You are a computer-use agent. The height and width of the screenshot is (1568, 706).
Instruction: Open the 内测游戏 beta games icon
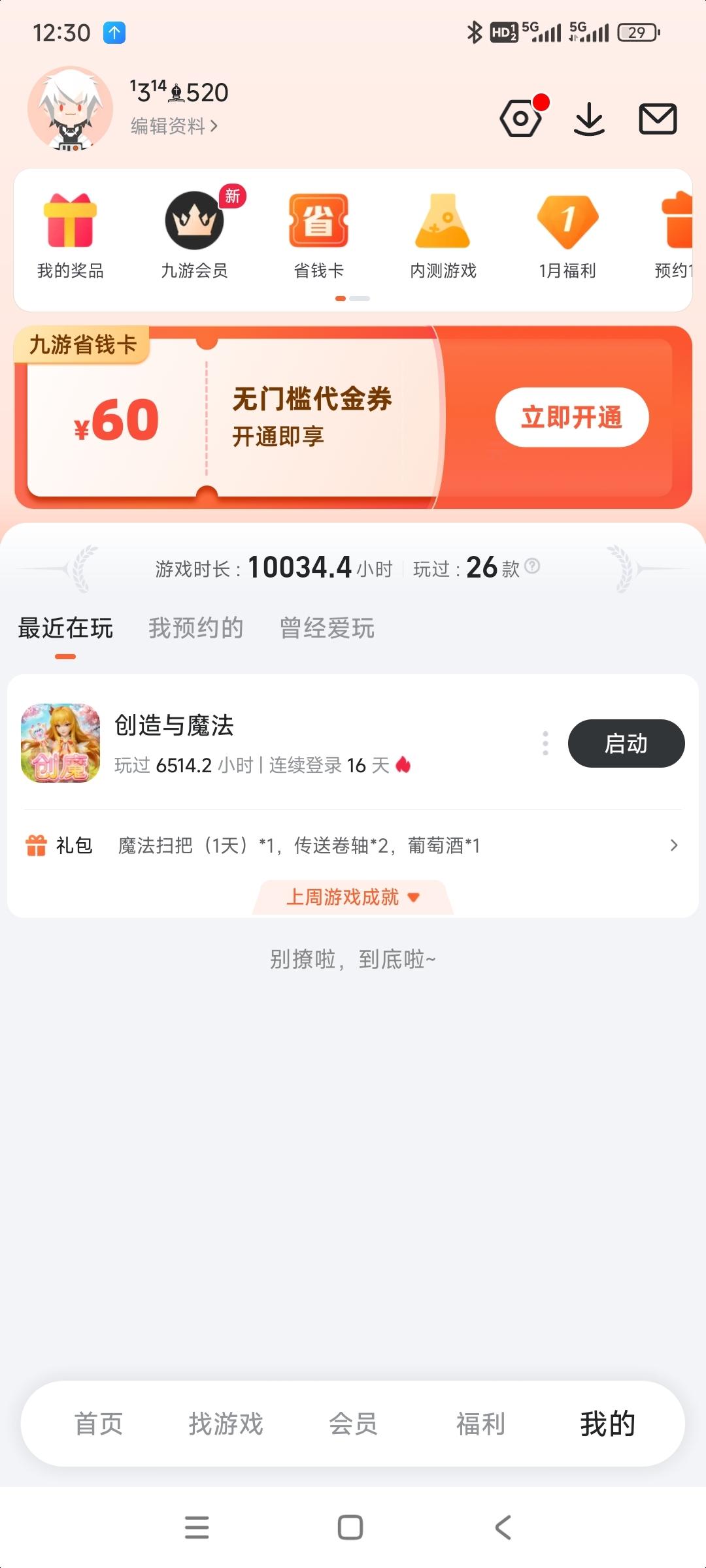(x=441, y=222)
